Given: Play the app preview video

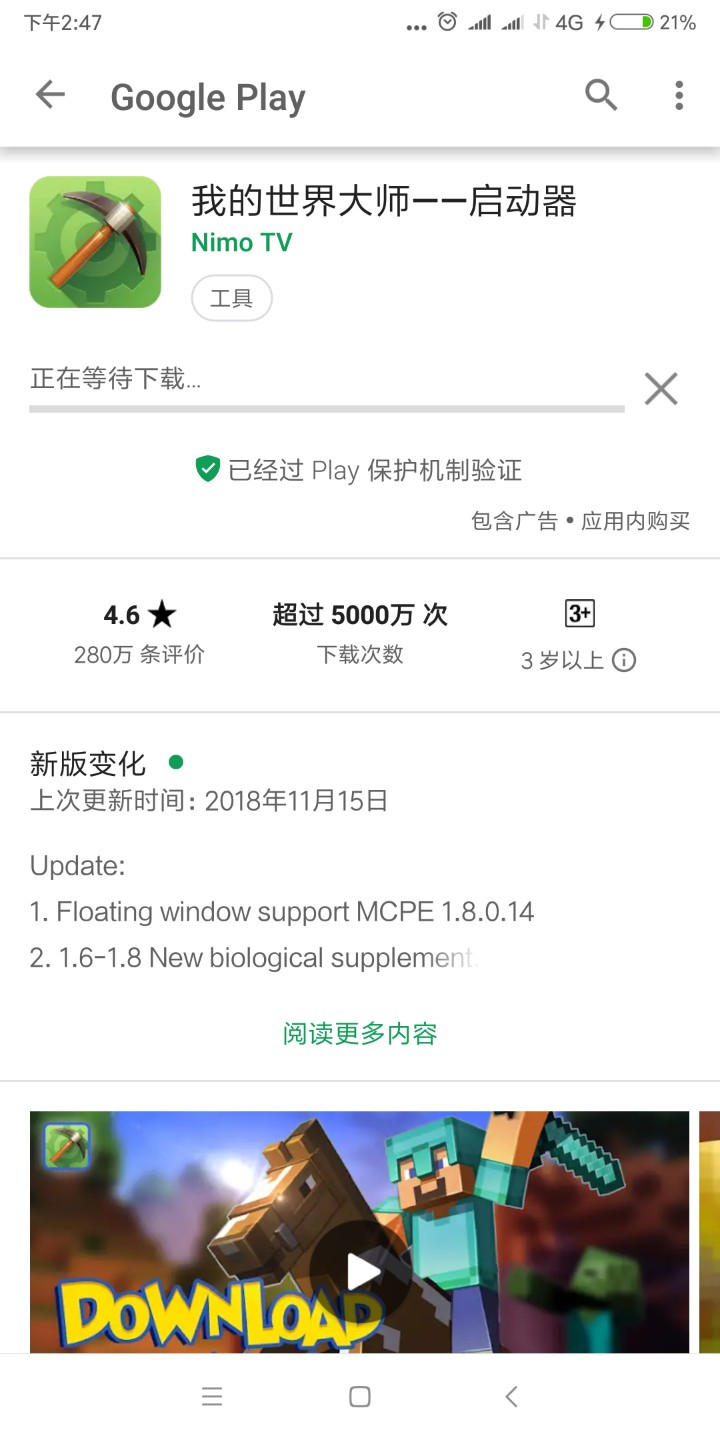Looking at the screenshot, I should [x=360, y=1270].
